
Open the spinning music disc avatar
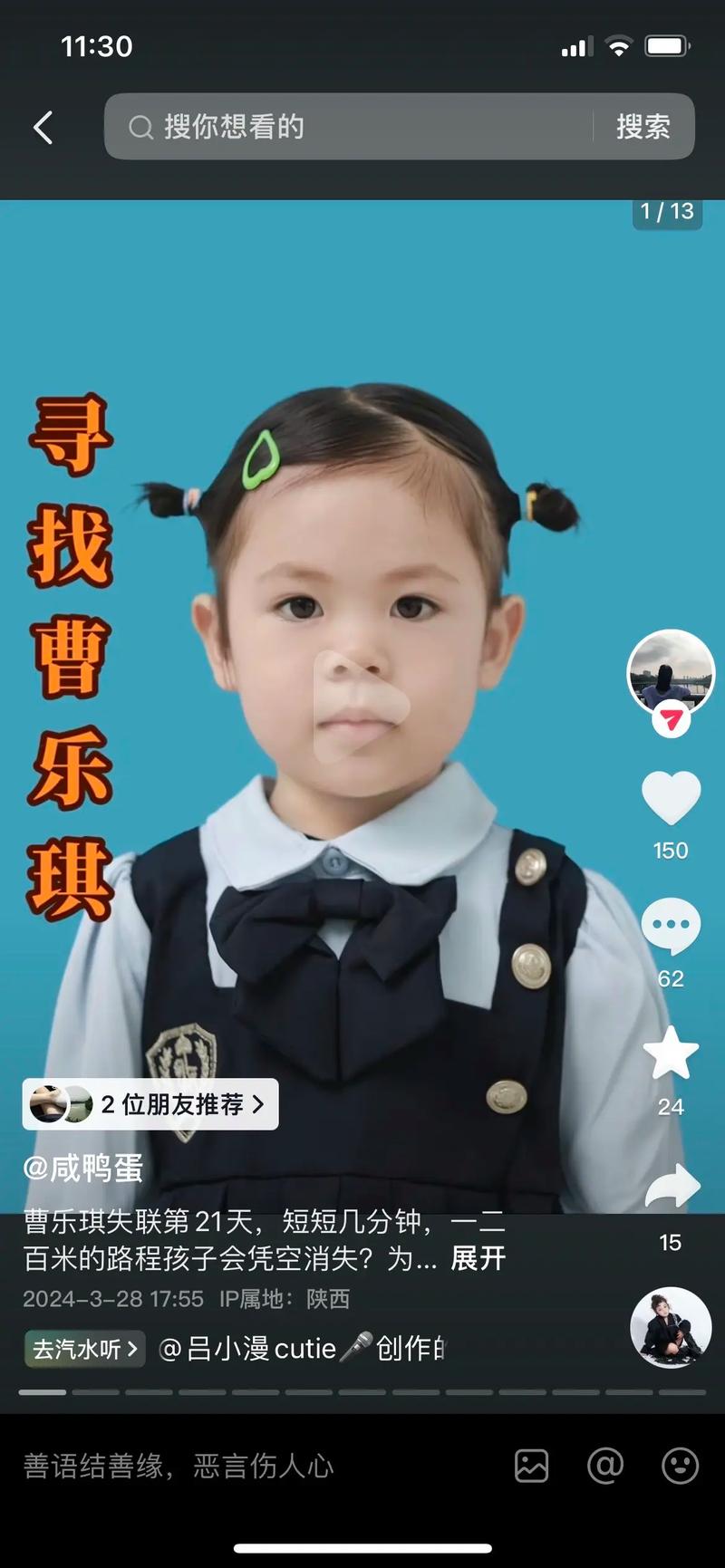point(671,1327)
